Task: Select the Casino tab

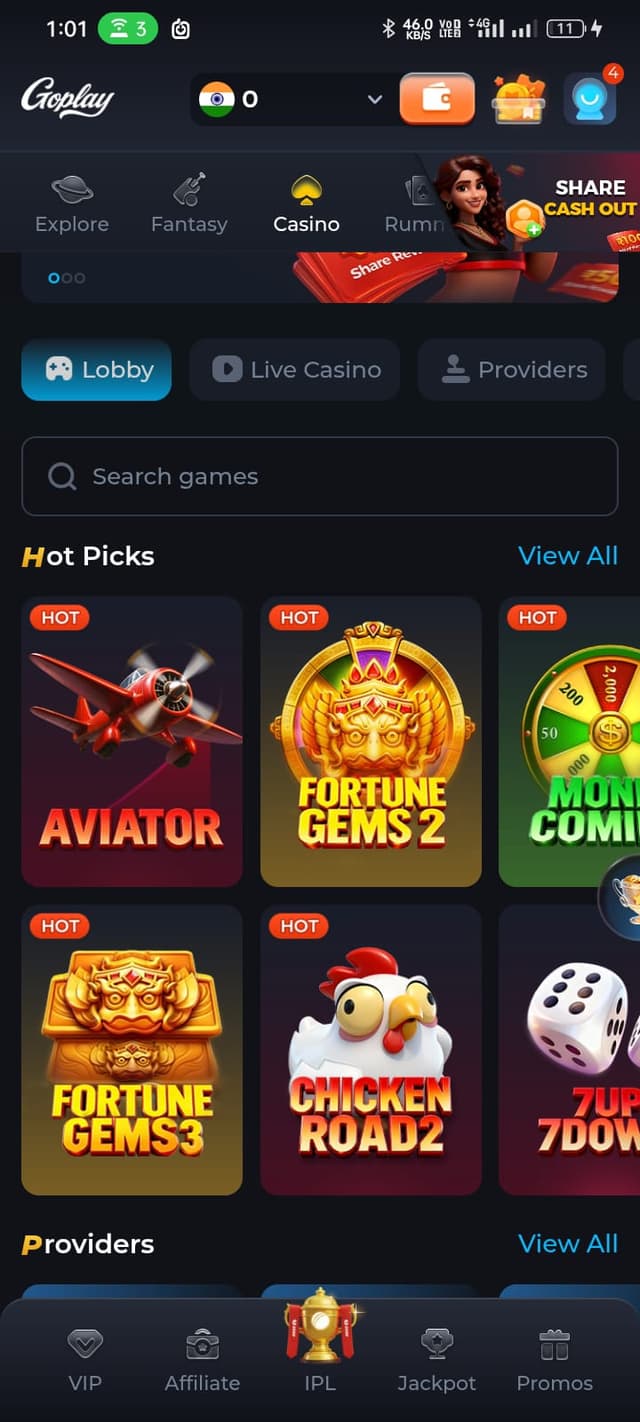Action: (x=306, y=203)
